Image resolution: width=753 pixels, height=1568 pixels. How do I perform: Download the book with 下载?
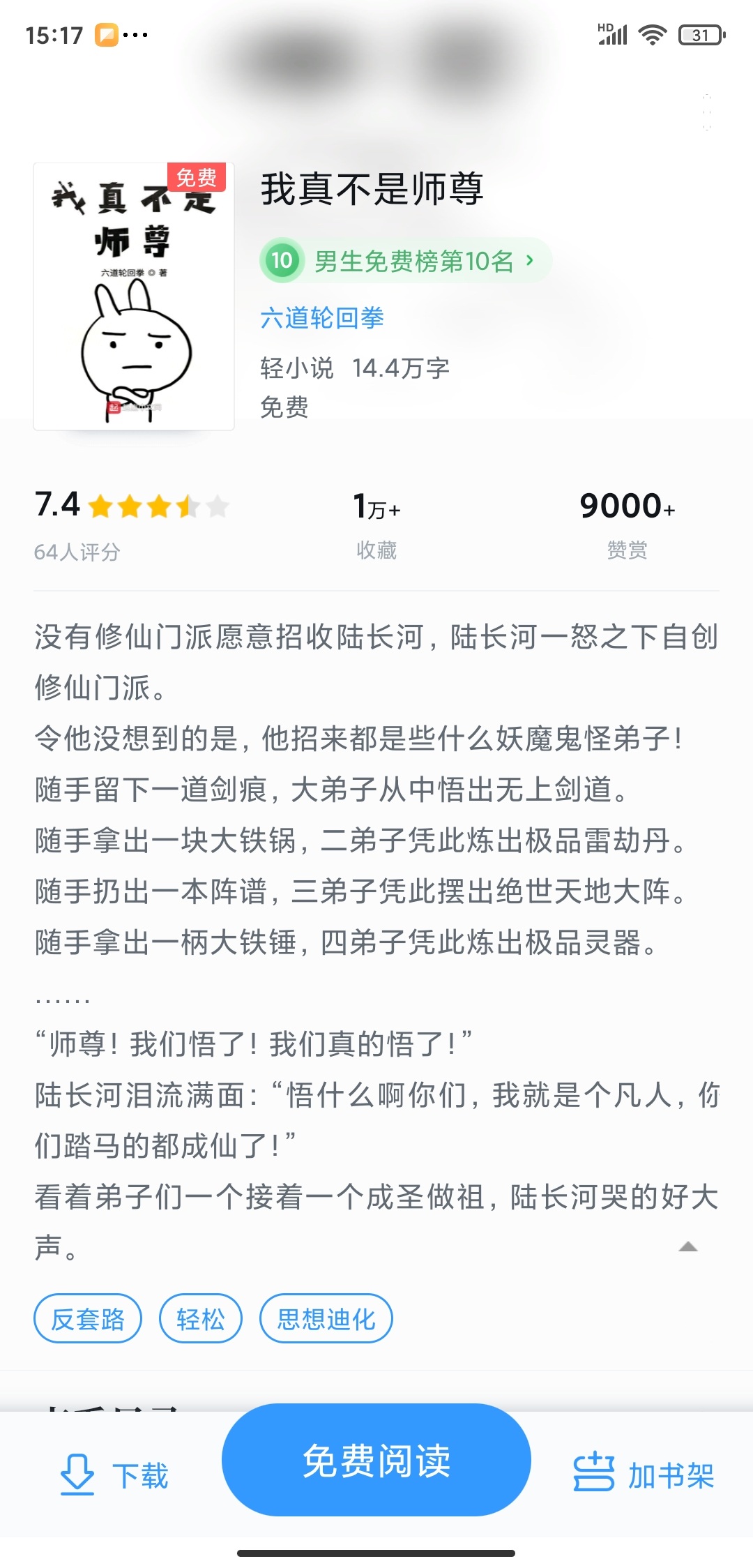(115, 1475)
